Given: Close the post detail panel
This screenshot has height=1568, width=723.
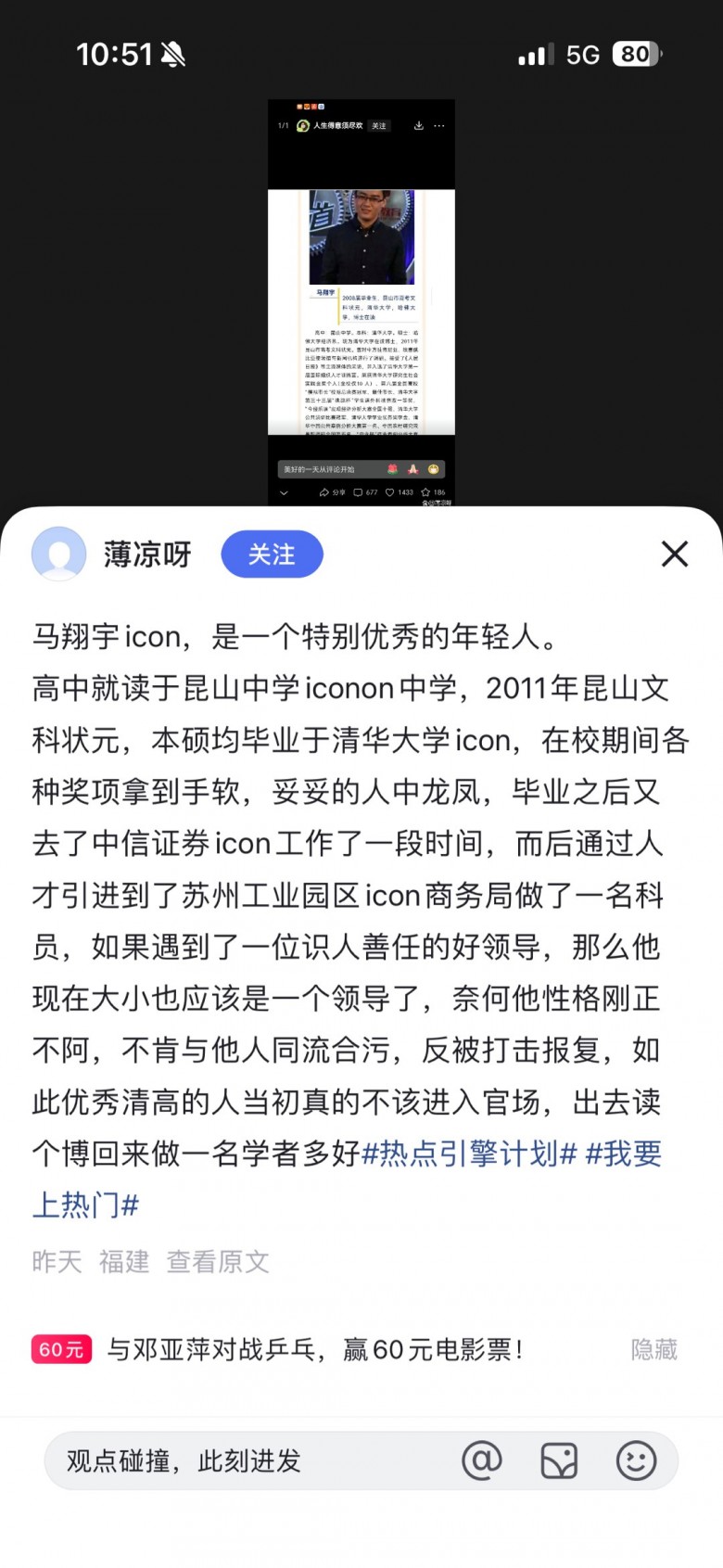Looking at the screenshot, I should tap(674, 554).
